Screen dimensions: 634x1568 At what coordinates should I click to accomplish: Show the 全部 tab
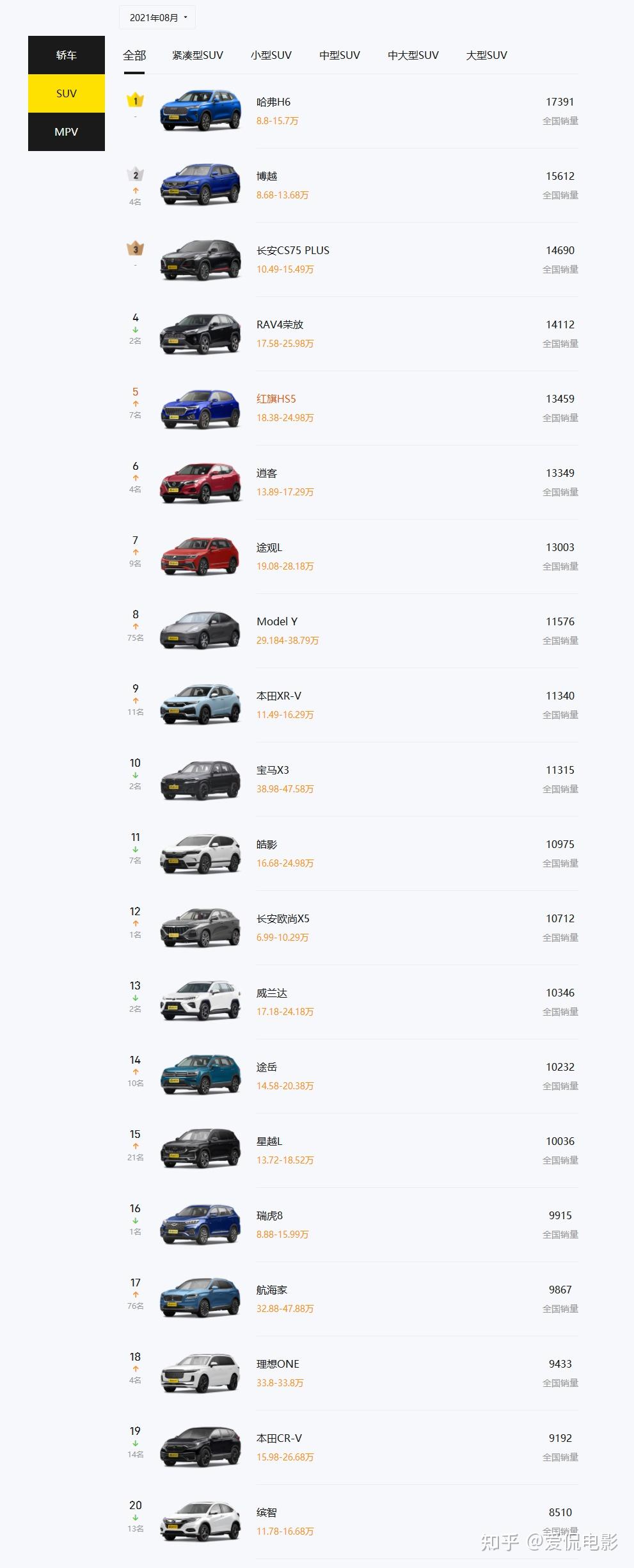[x=134, y=56]
